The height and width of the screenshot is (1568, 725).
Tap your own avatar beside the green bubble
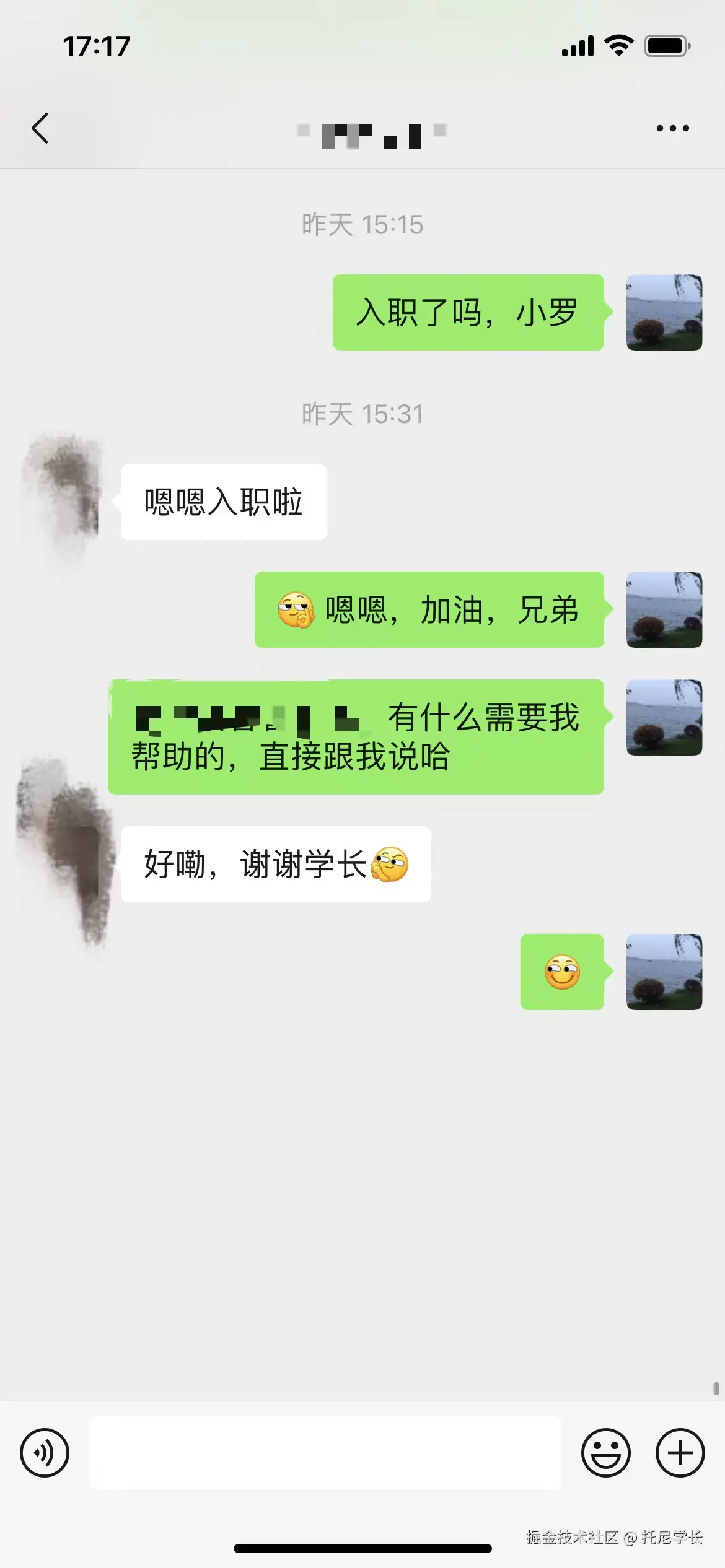tap(665, 313)
